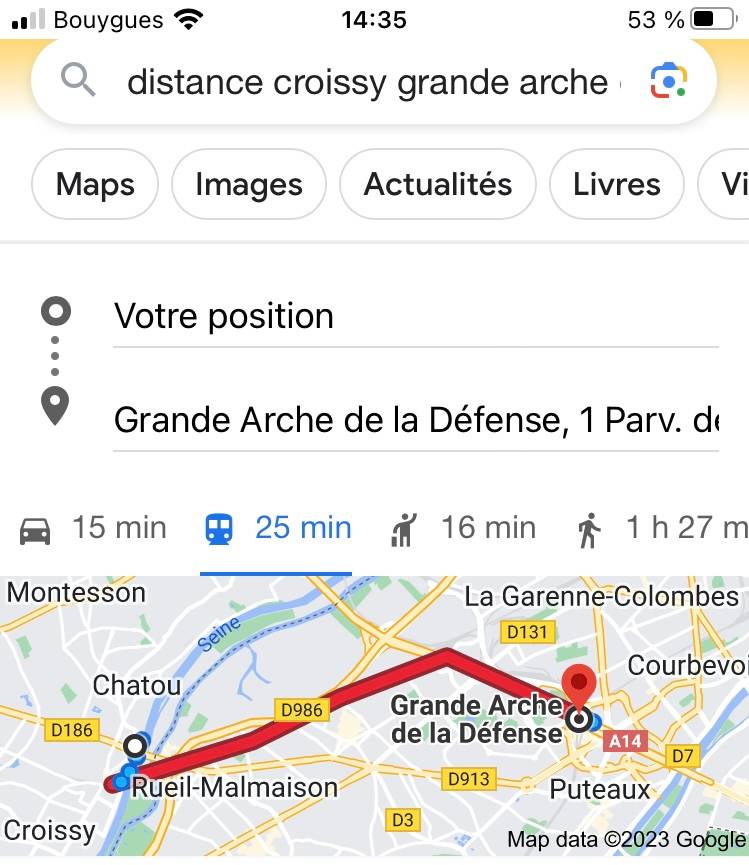749x865 pixels.
Task: Select the Actualités tab
Action: click(437, 184)
